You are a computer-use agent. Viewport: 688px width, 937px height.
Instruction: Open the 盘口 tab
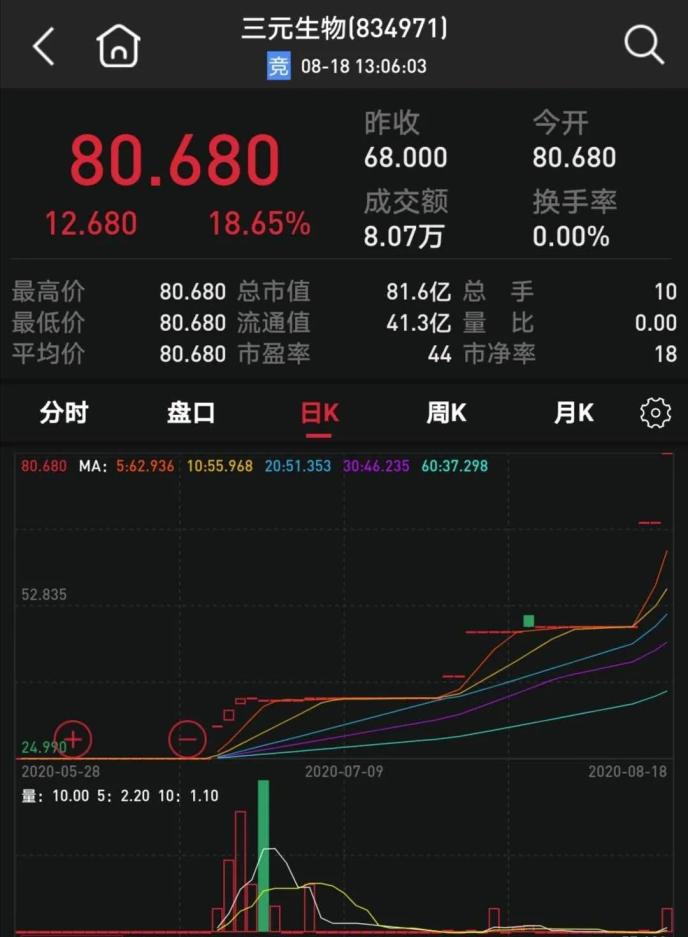[x=191, y=413]
